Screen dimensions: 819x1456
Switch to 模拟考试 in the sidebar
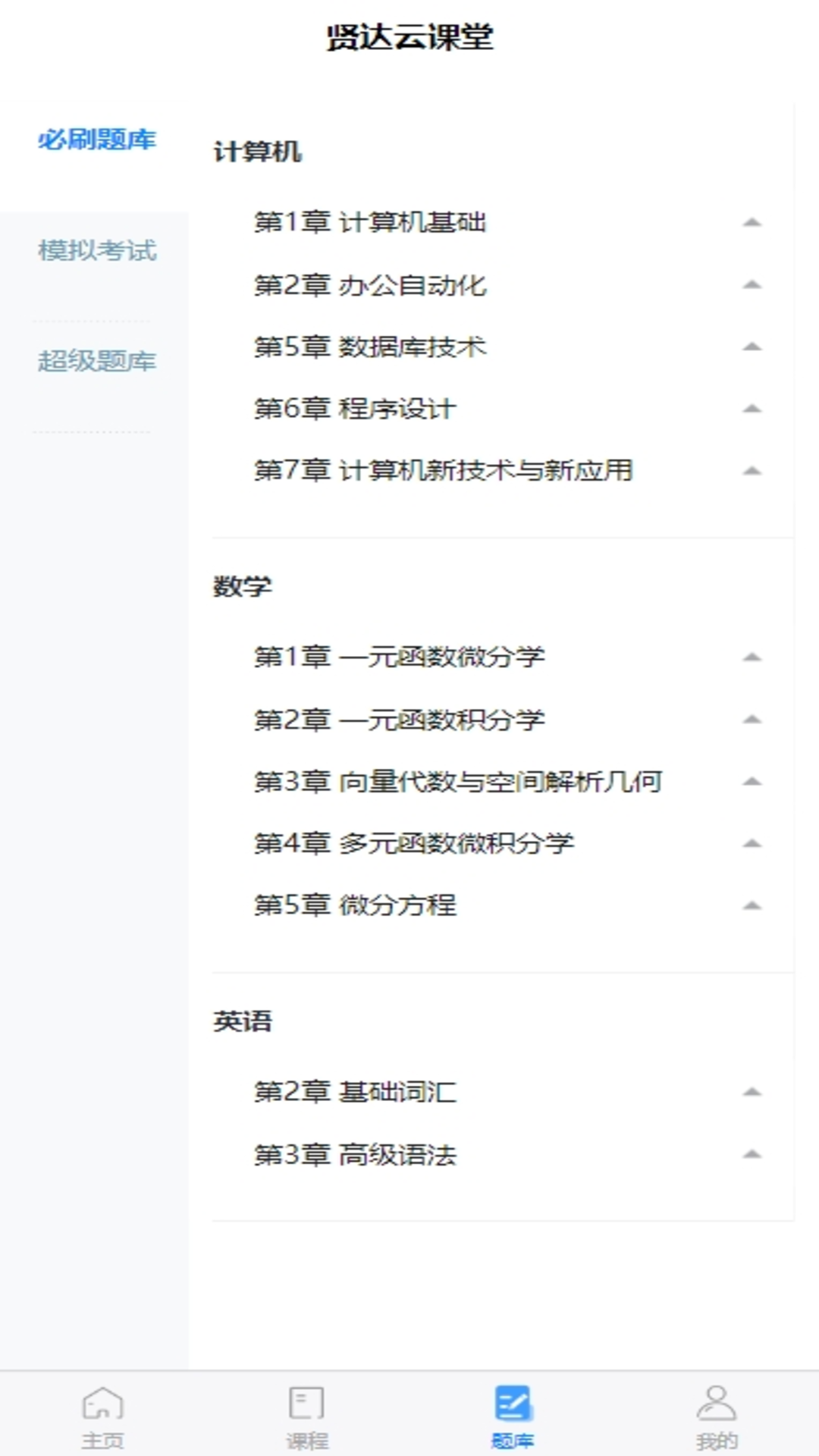[x=97, y=250]
